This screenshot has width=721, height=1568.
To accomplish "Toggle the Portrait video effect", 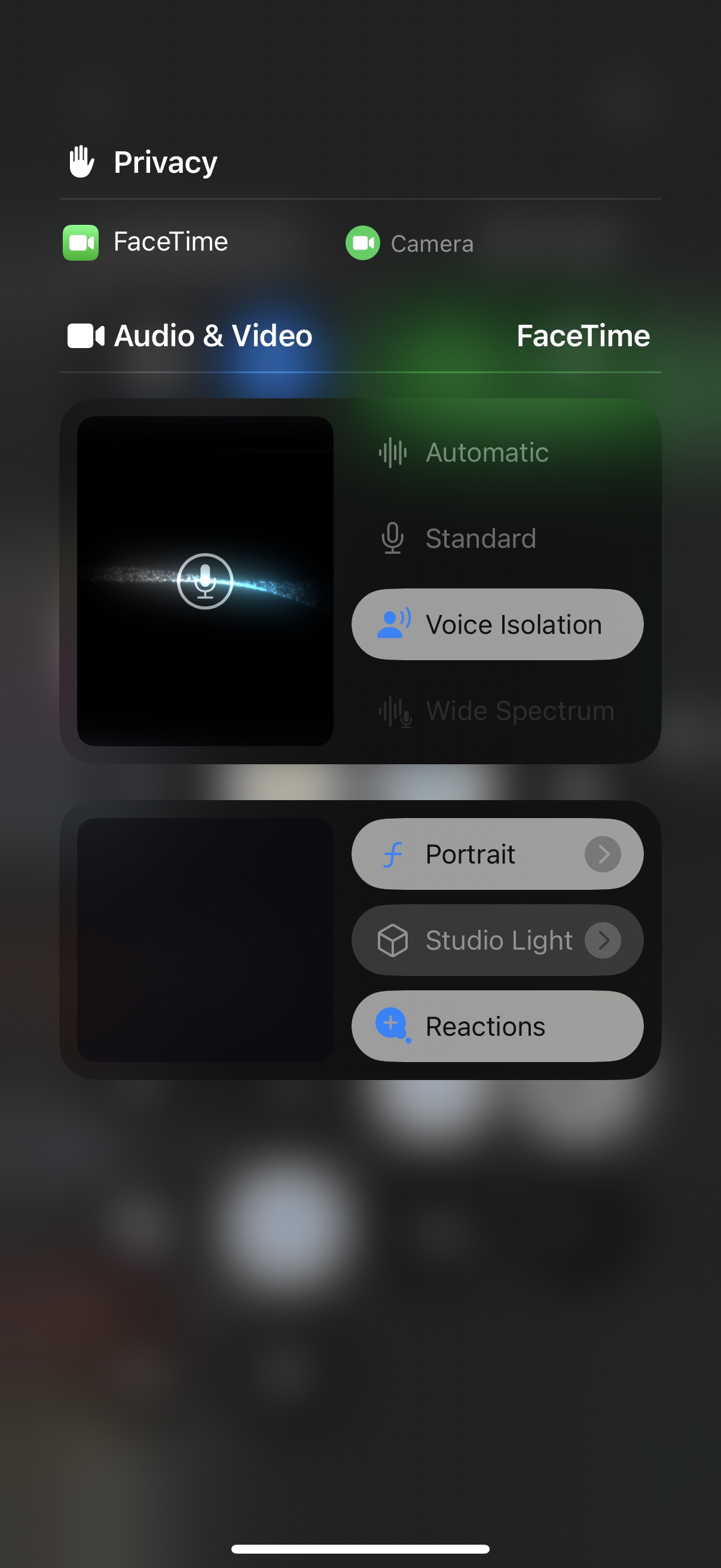I will coord(462,854).
